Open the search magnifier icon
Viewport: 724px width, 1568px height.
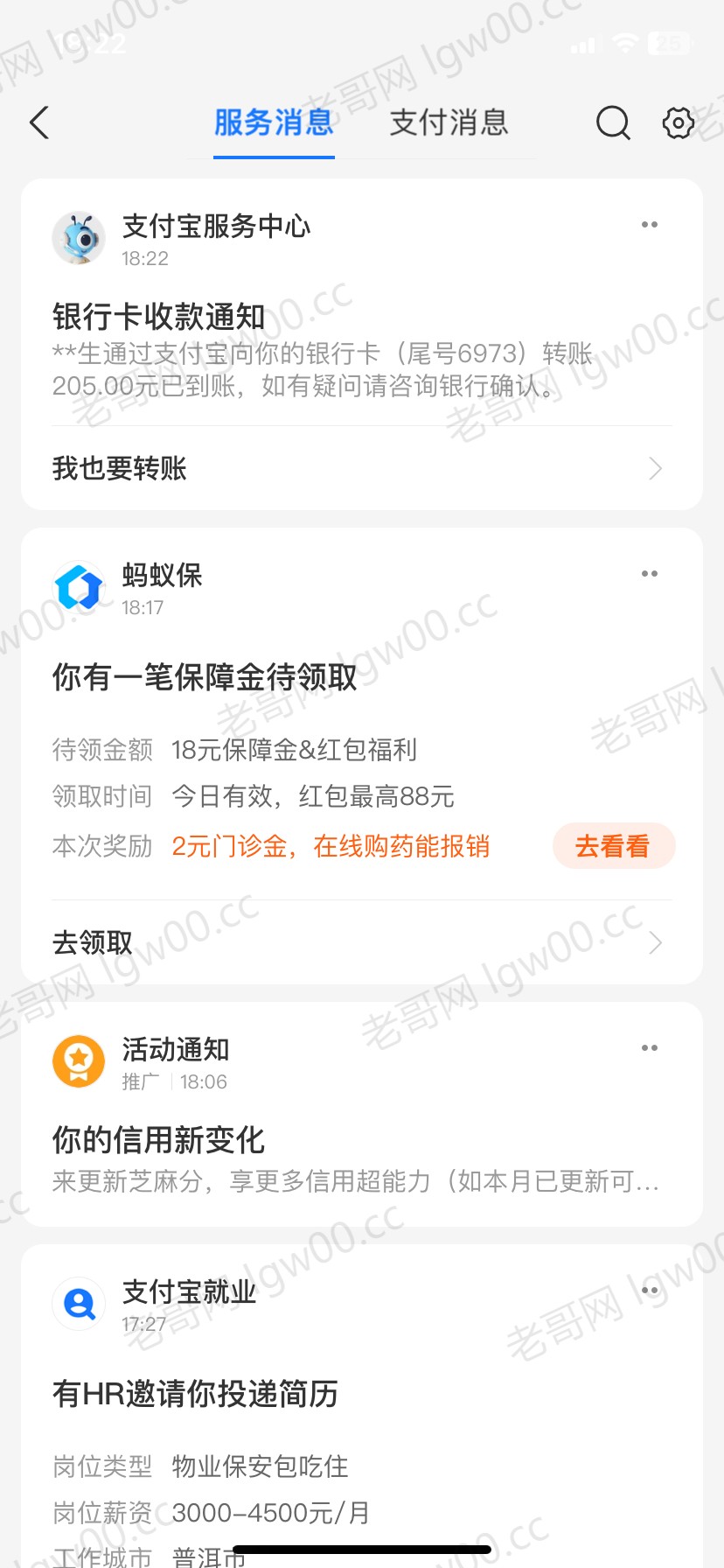click(x=613, y=122)
